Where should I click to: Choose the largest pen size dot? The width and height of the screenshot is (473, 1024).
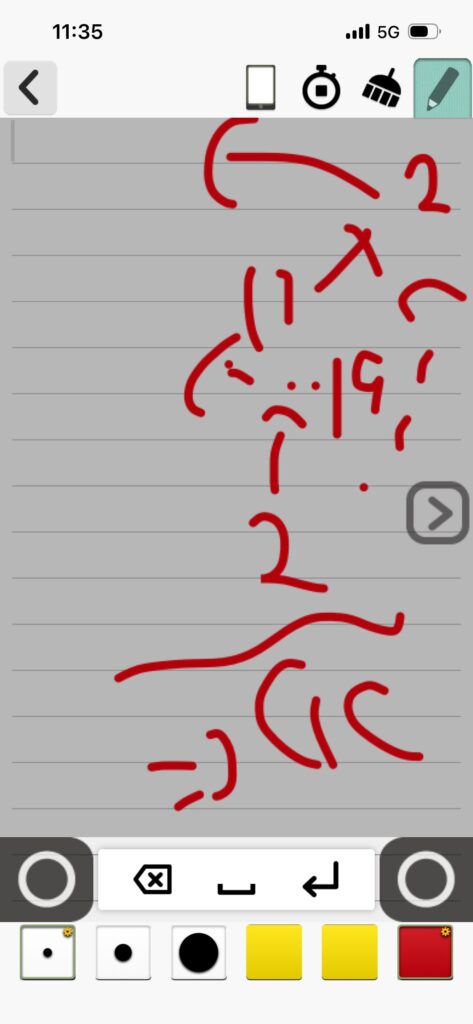point(199,952)
